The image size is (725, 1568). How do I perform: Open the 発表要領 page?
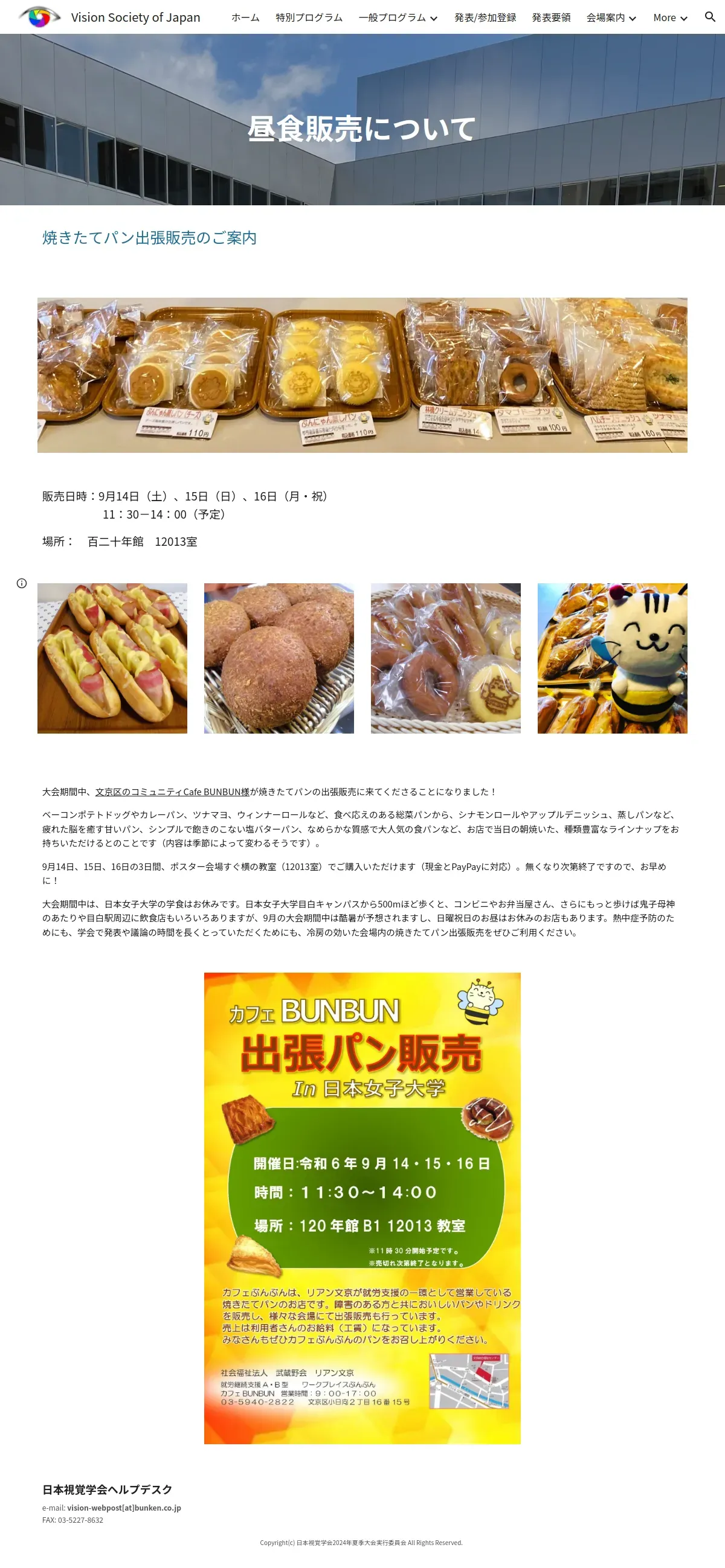(552, 18)
